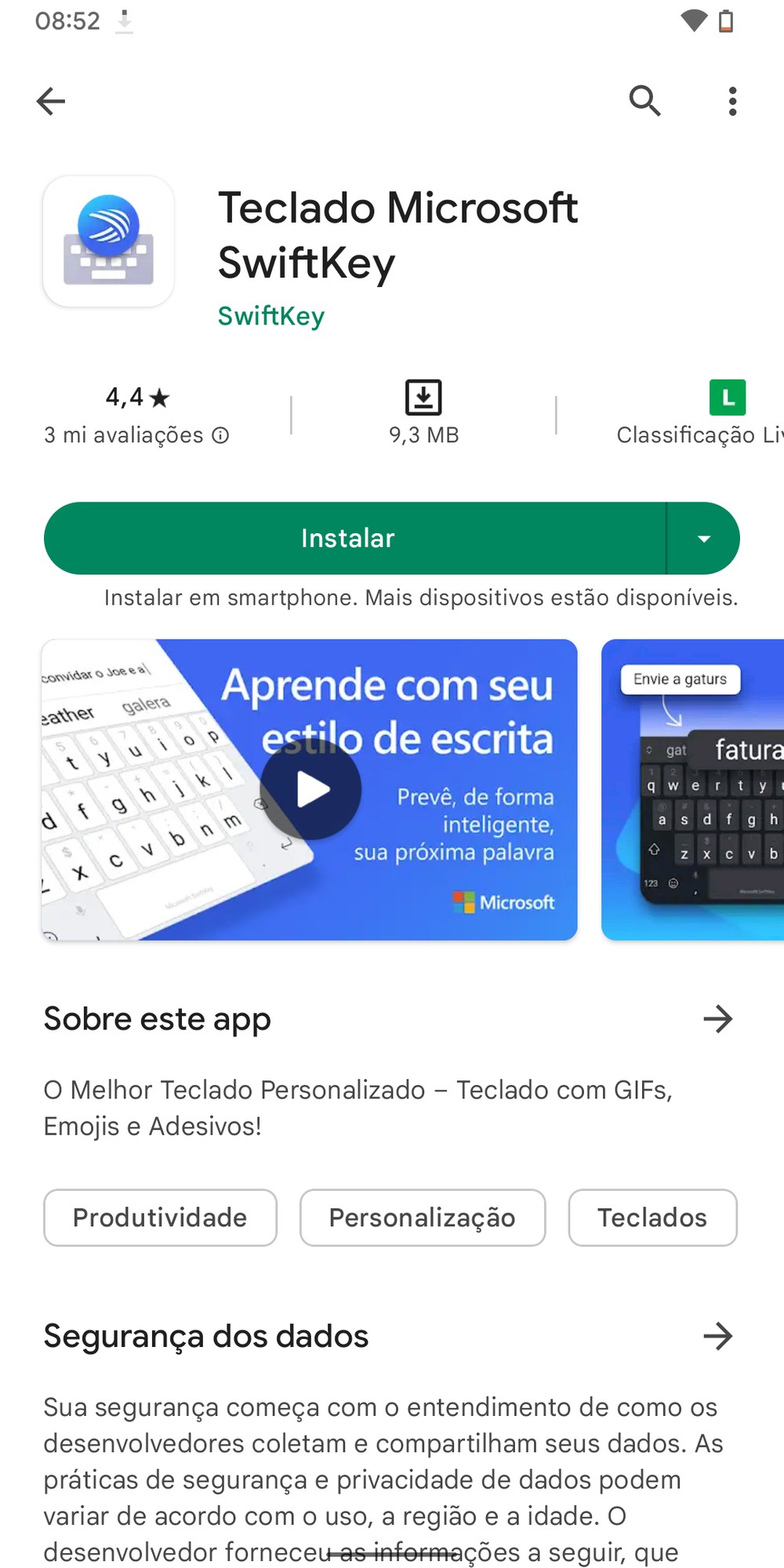This screenshot has height=1568, width=784.
Task: Play the SwiftKey preview video
Action: (310, 789)
